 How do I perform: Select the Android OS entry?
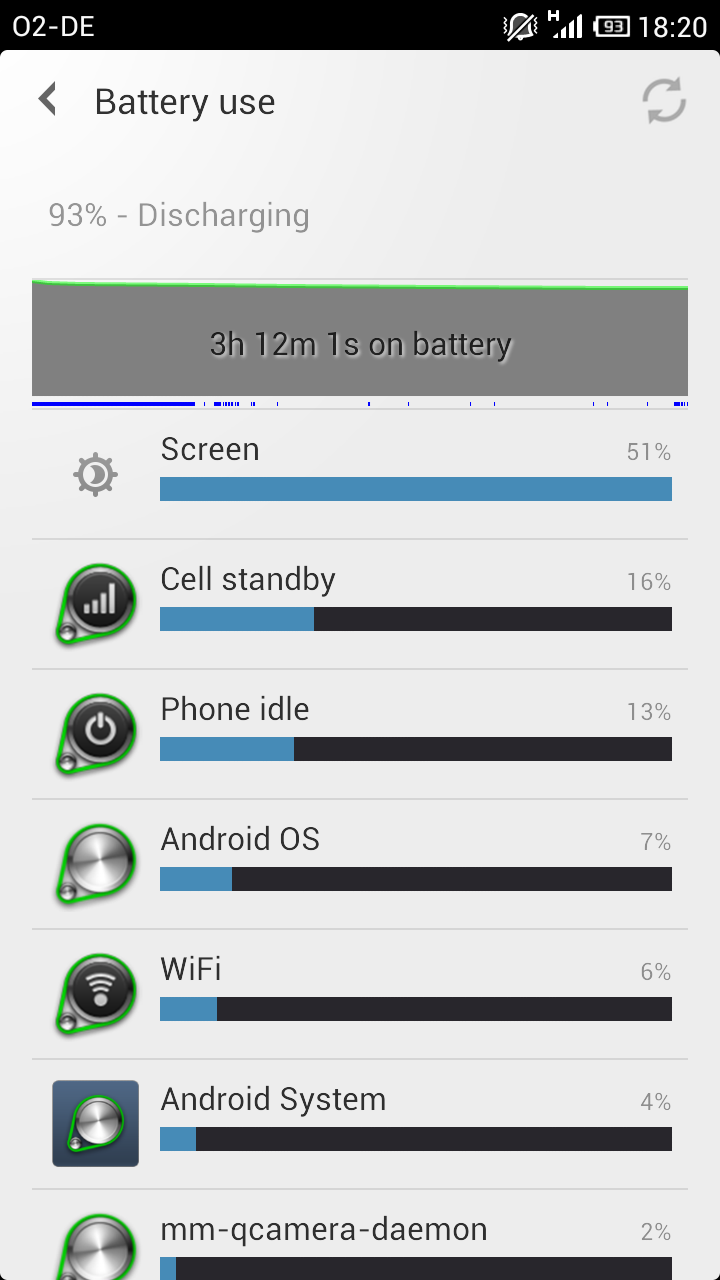pyautogui.click(x=360, y=864)
